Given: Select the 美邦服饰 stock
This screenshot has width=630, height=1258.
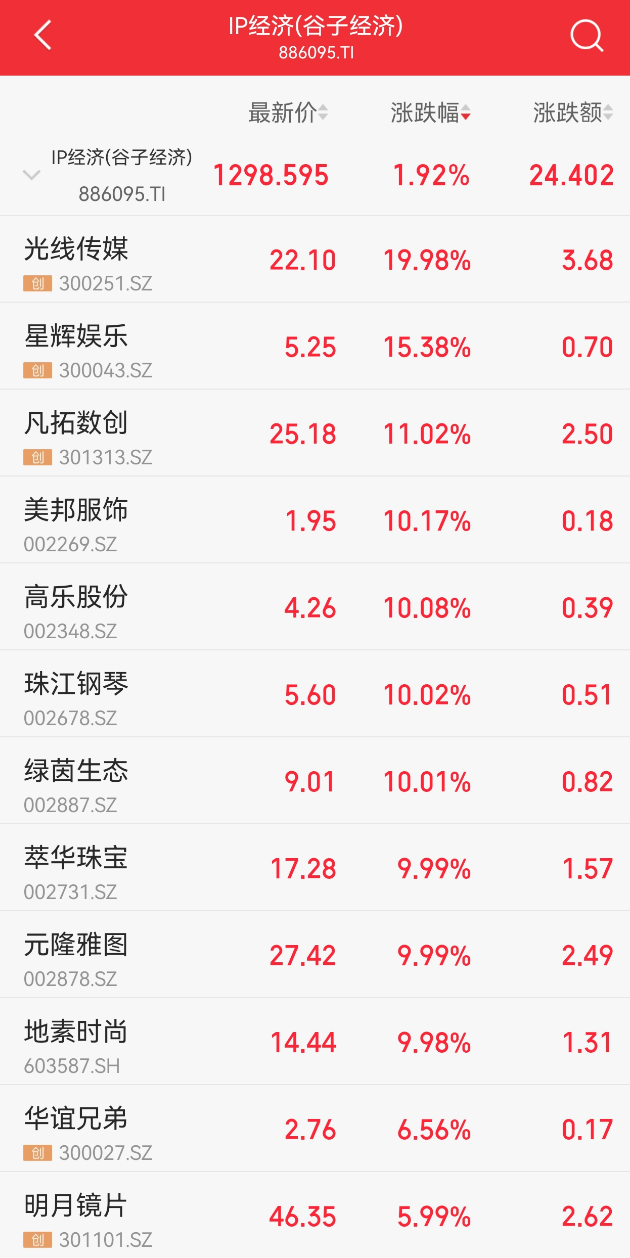Looking at the screenshot, I should tap(315, 521).
